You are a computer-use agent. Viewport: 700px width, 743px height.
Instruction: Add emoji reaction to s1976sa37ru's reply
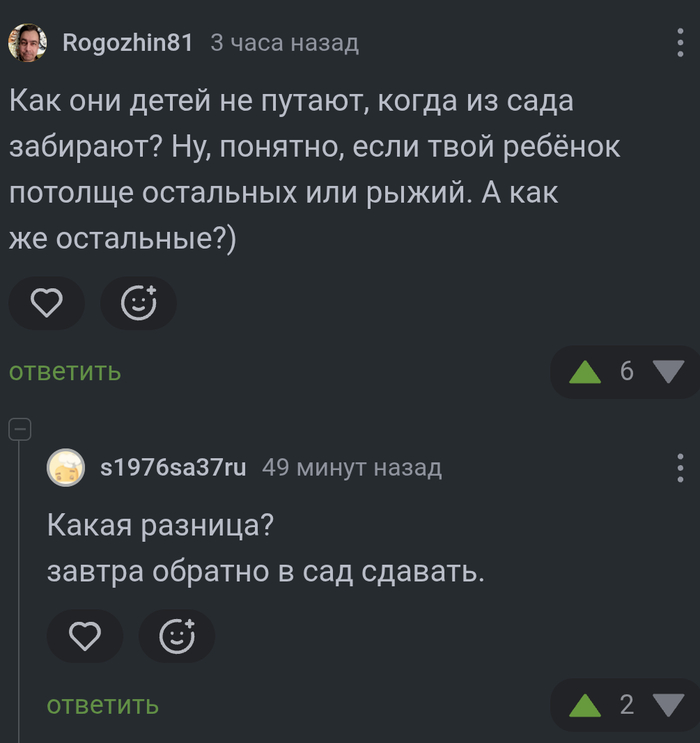pyautogui.click(x=177, y=636)
